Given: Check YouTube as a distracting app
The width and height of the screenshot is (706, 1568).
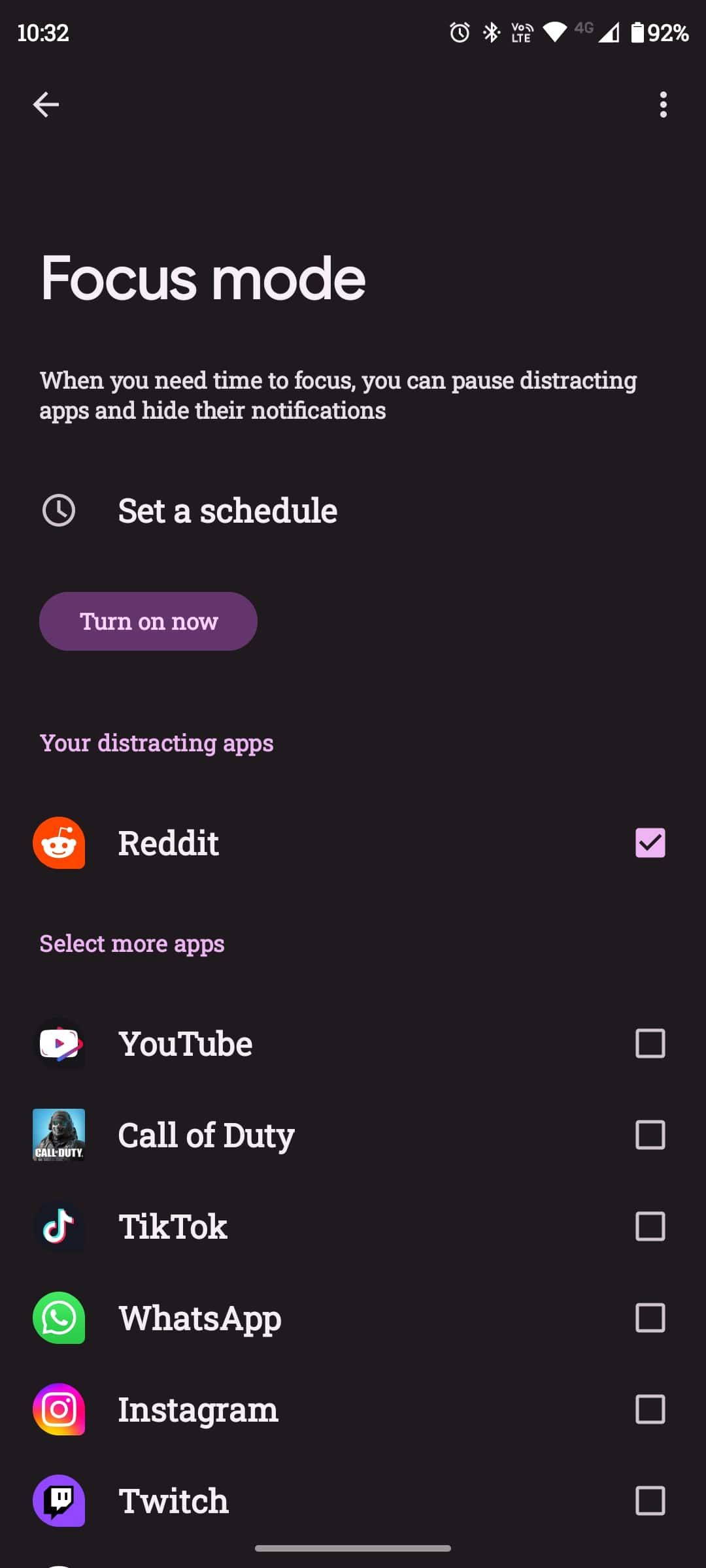Looking at the screenshot, I should (649, 1043).
